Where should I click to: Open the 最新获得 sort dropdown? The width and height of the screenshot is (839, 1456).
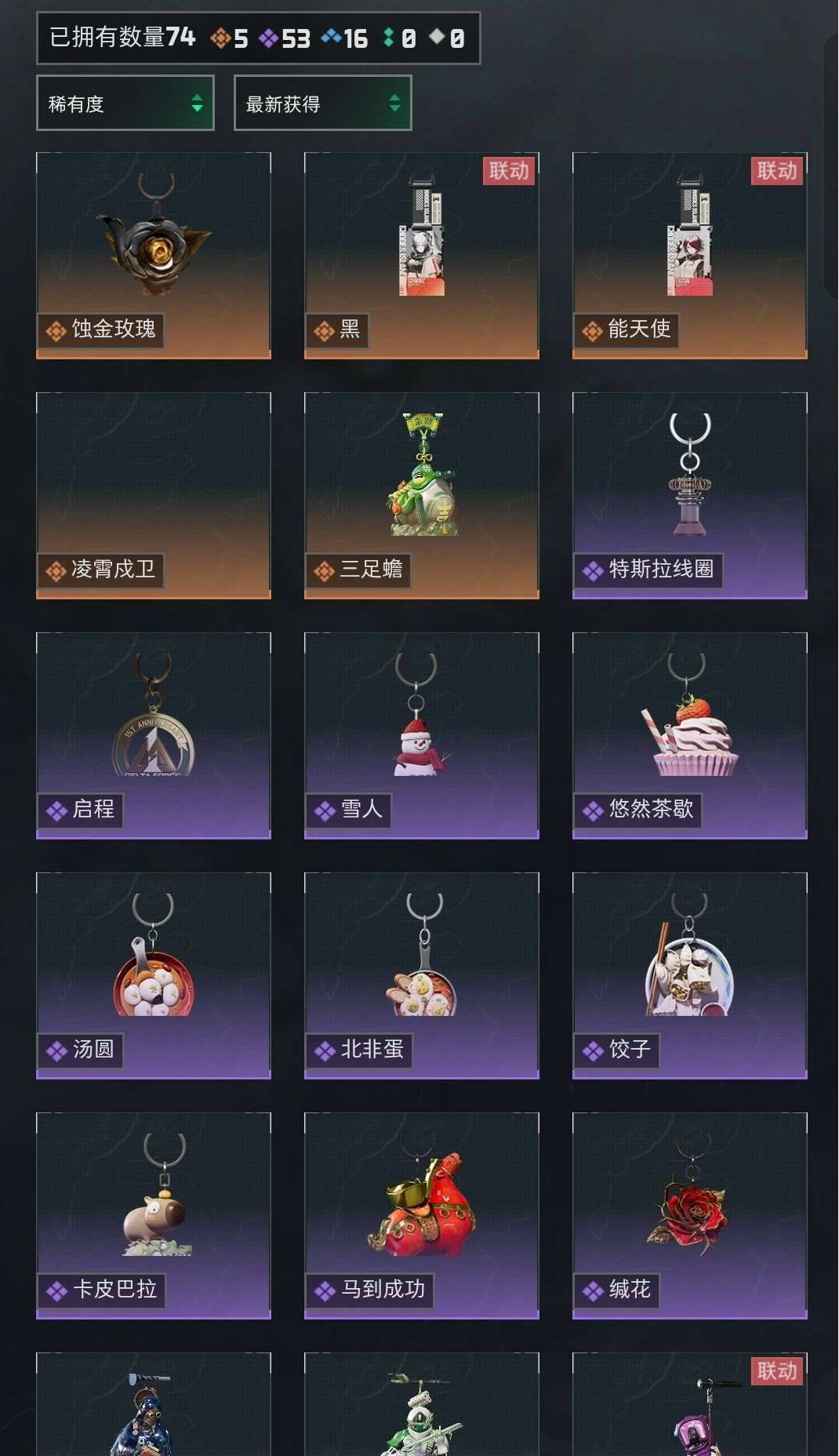[323, 103]
